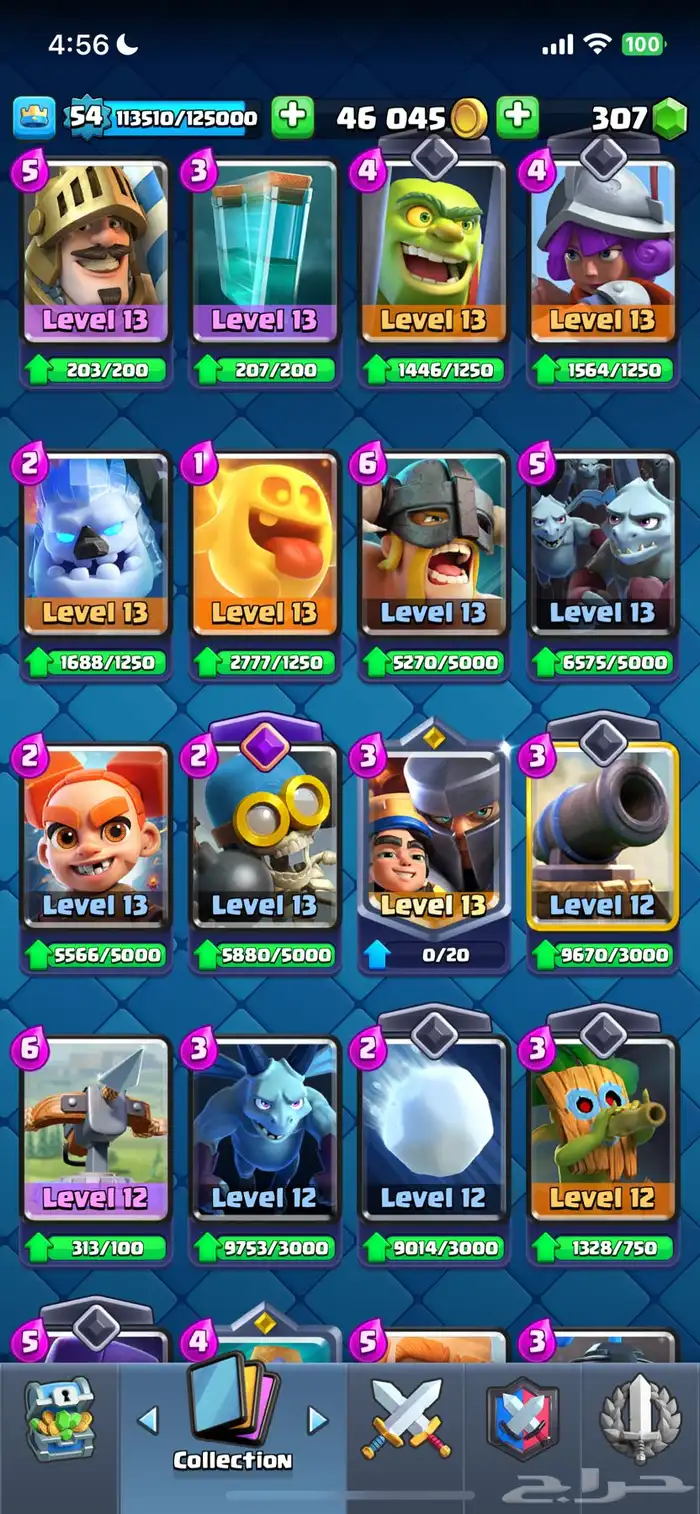Buy gems using the plus button

(x=517, y=118)
